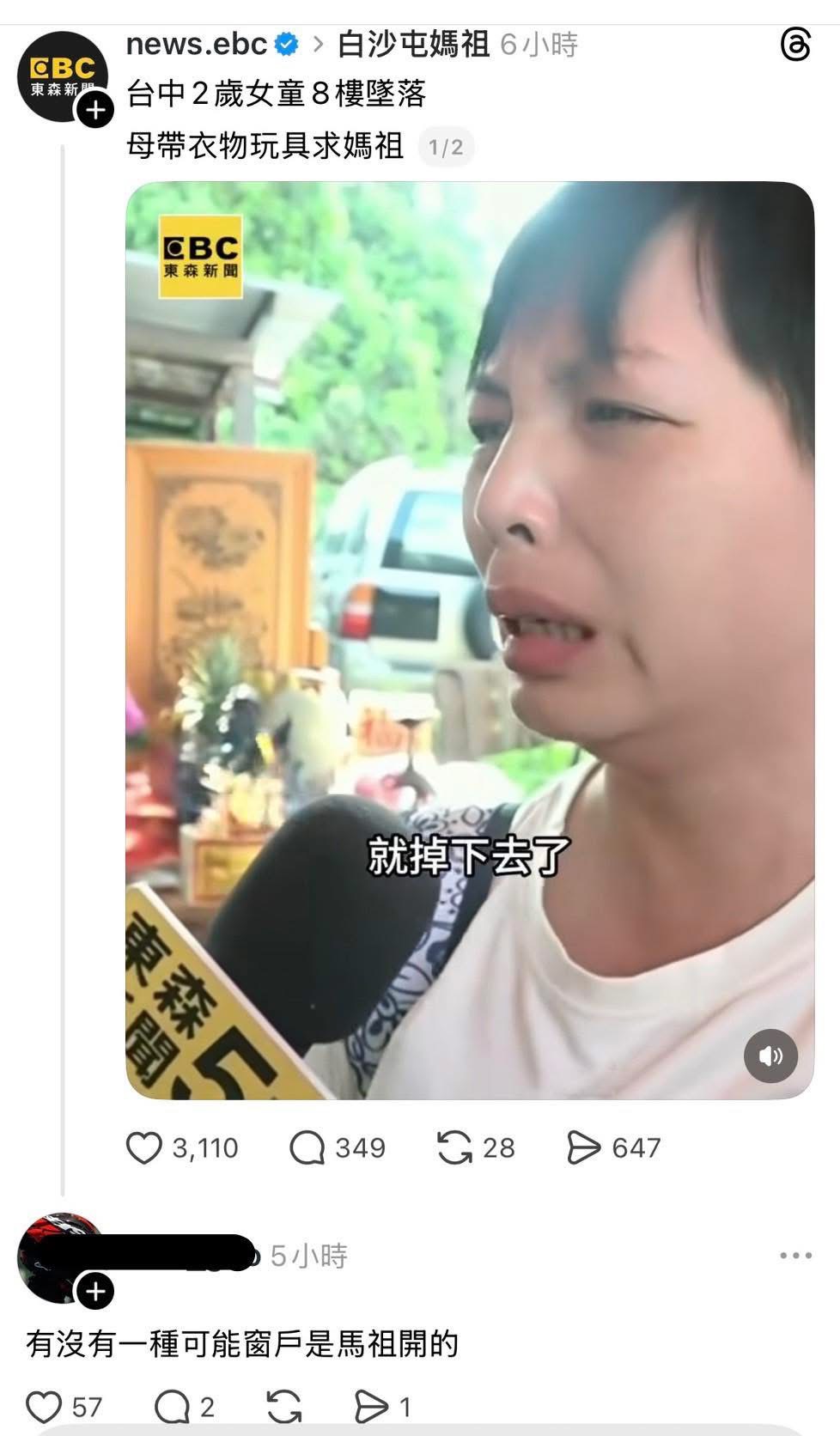This screenshot has width=840, height=1436.
Task: Like the news.ebc post
Action: click(144, 1147)
